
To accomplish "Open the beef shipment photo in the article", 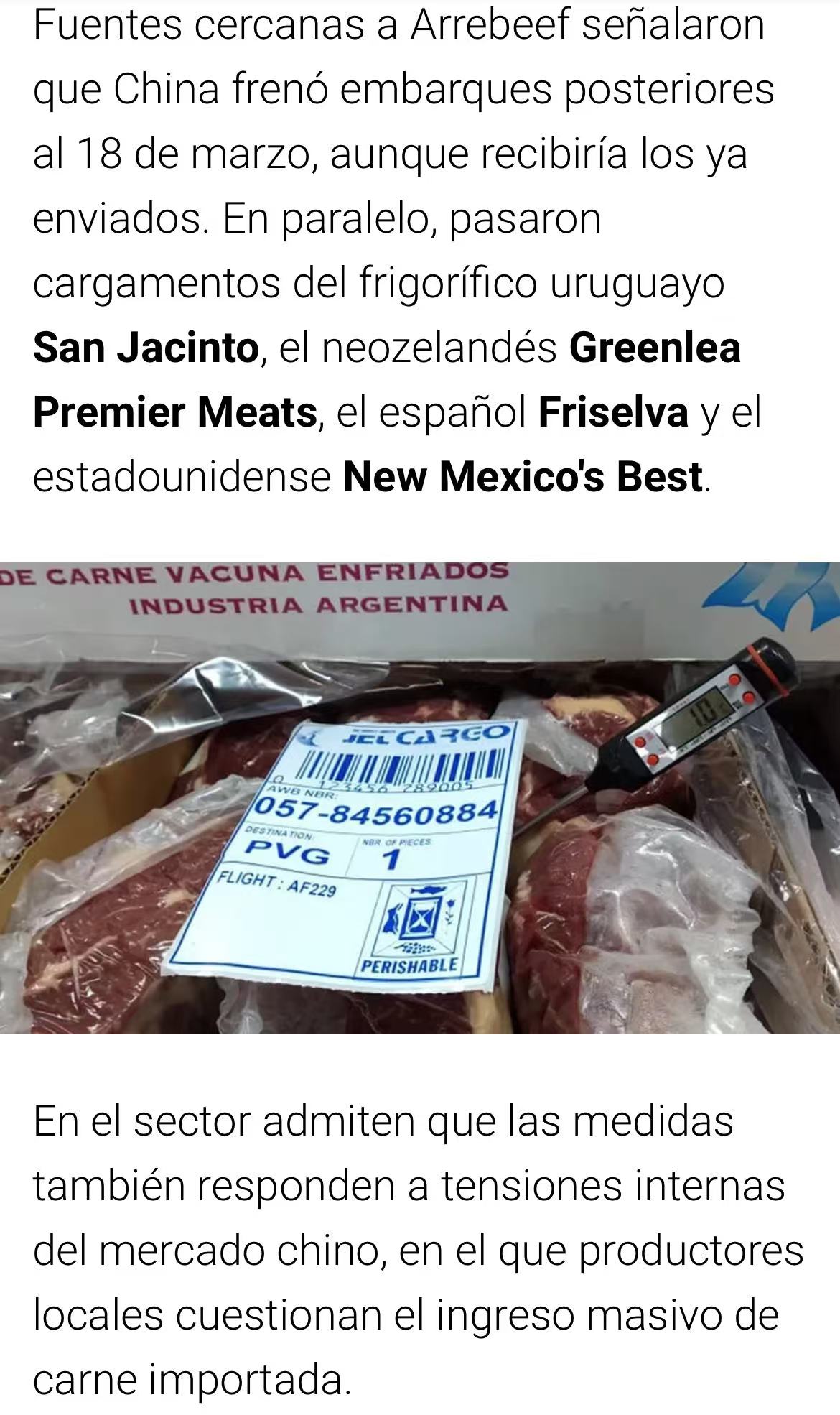I will 420,797.
